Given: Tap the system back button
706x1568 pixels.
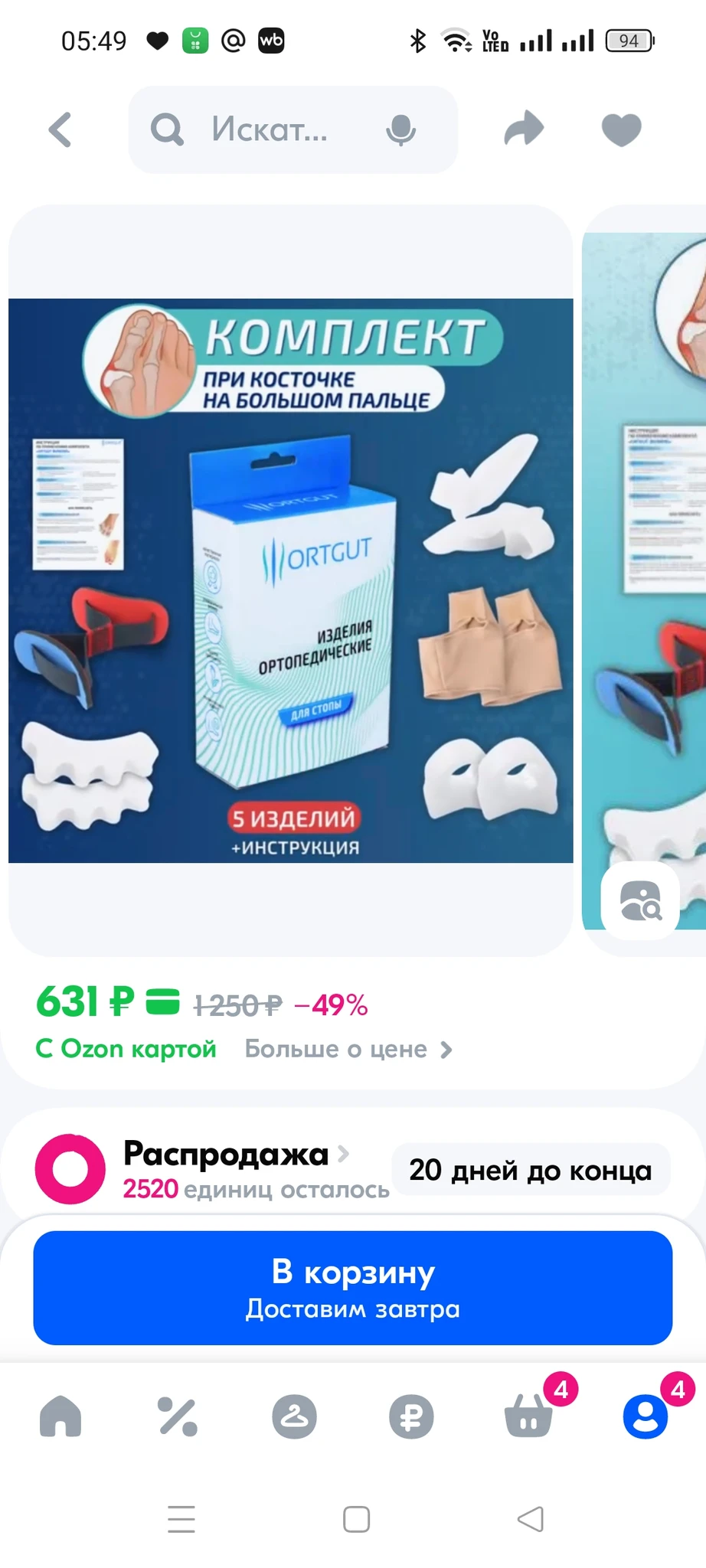Looking at the screenshot, I should pos(530,1519).
